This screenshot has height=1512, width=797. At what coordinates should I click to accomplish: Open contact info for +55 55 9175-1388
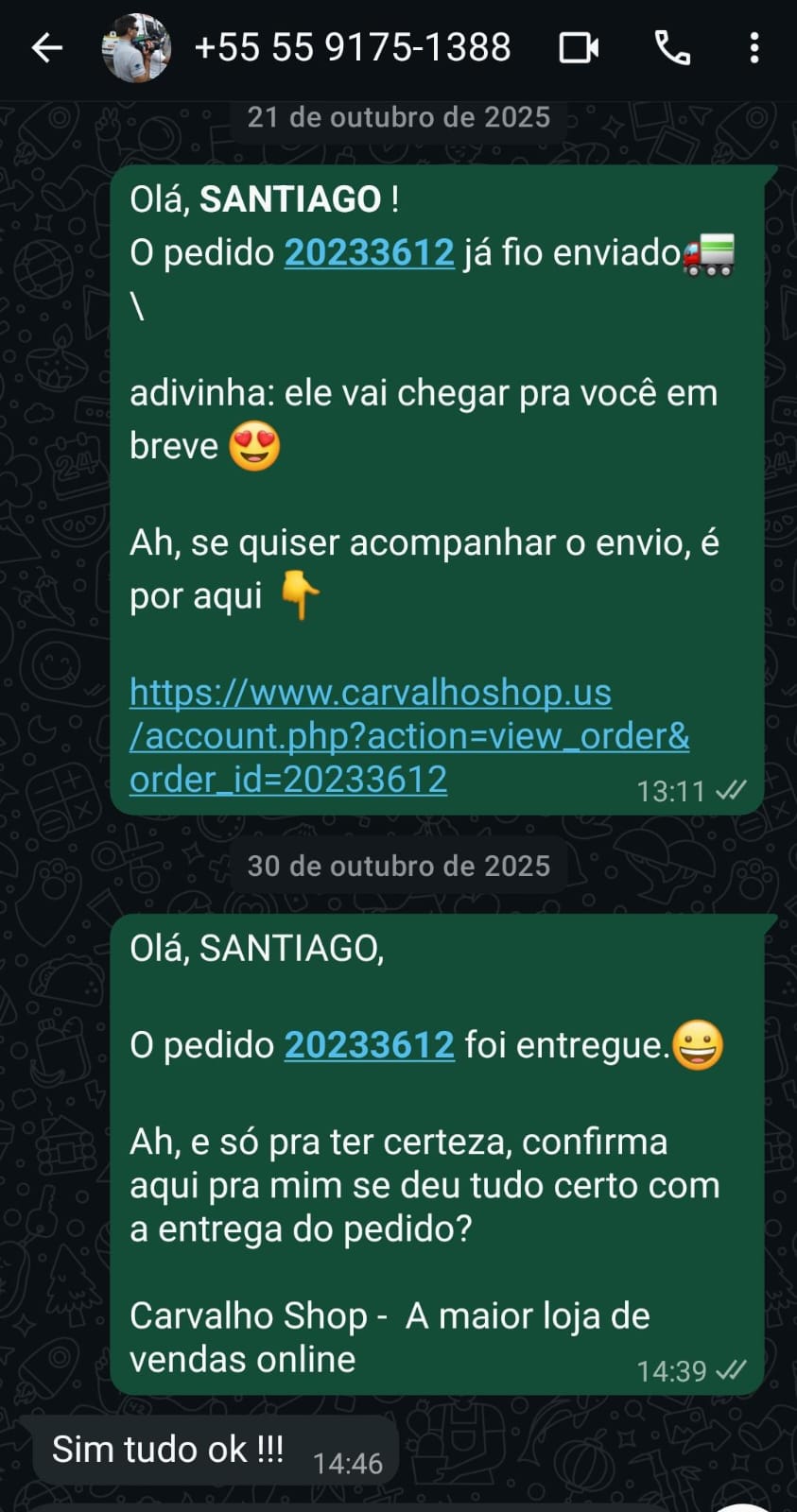tap(352, 47)
